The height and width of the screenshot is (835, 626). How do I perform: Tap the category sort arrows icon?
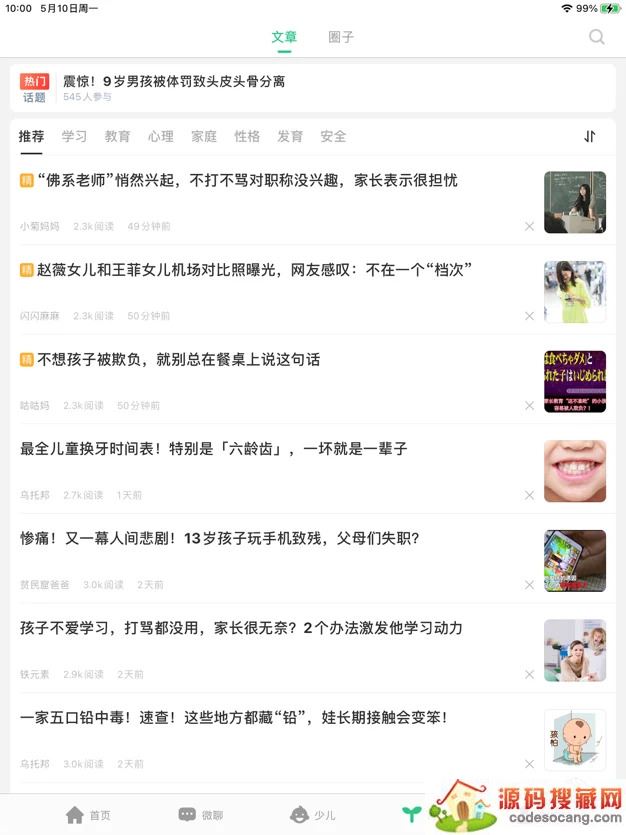[590, 137]
